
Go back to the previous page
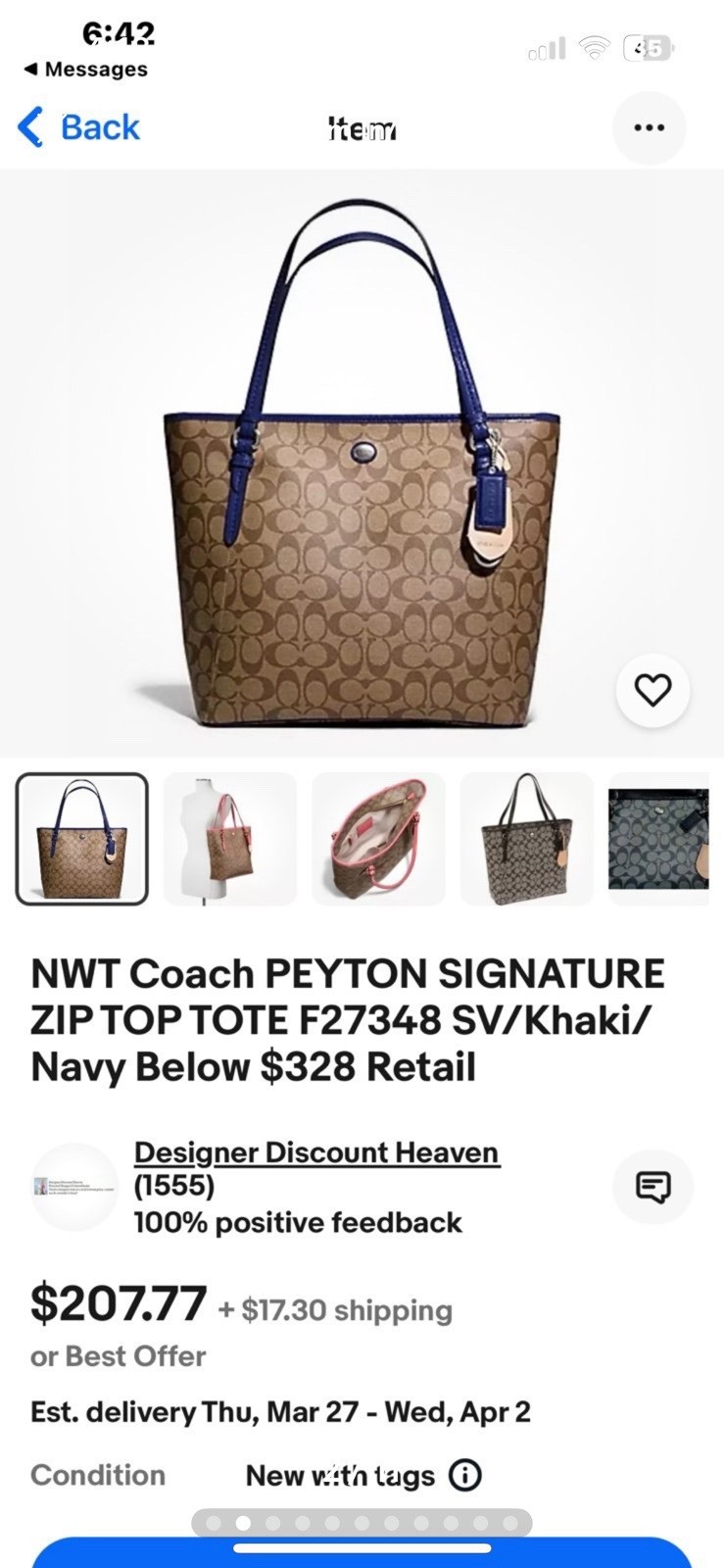coord(80,127)
